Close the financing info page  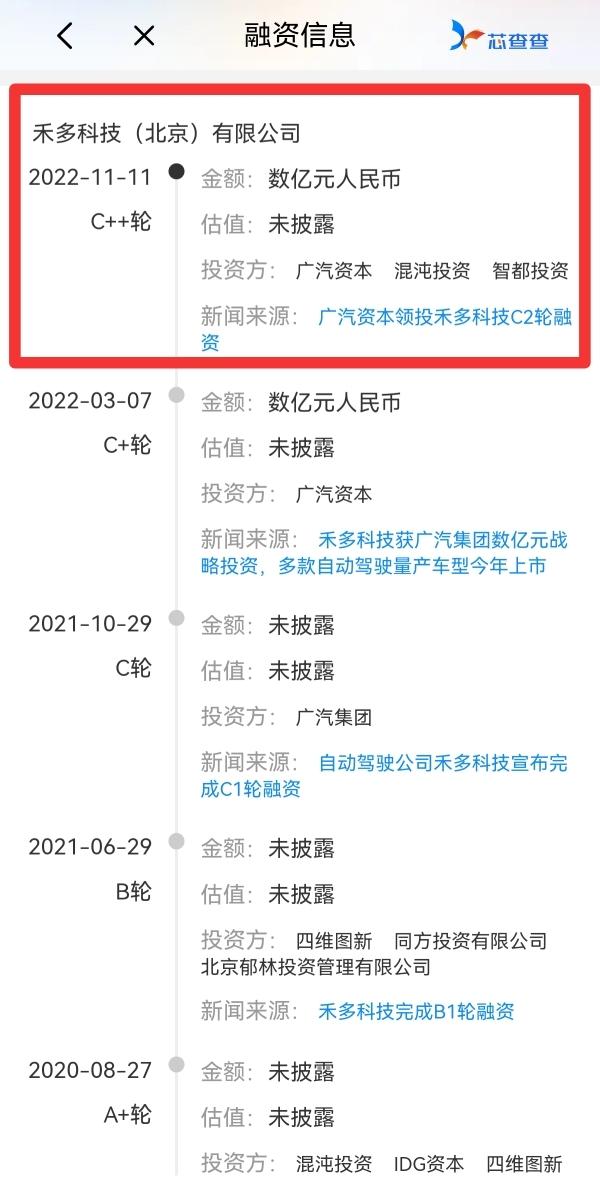coord(144,37)
